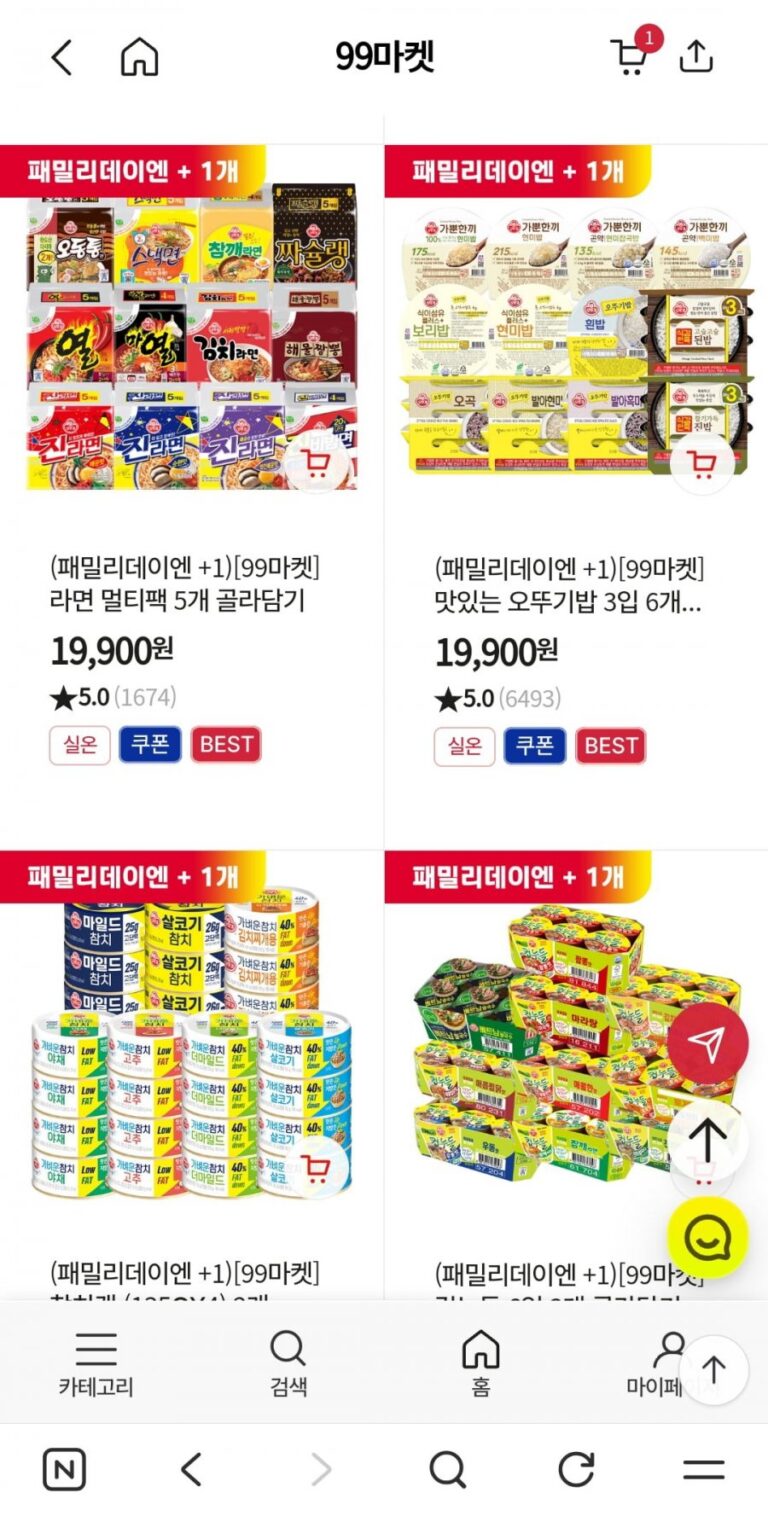The width and height of the screenshot is (768, 1516).
Task: Open the yellow chat floating button
Action: coord(708,1238)
